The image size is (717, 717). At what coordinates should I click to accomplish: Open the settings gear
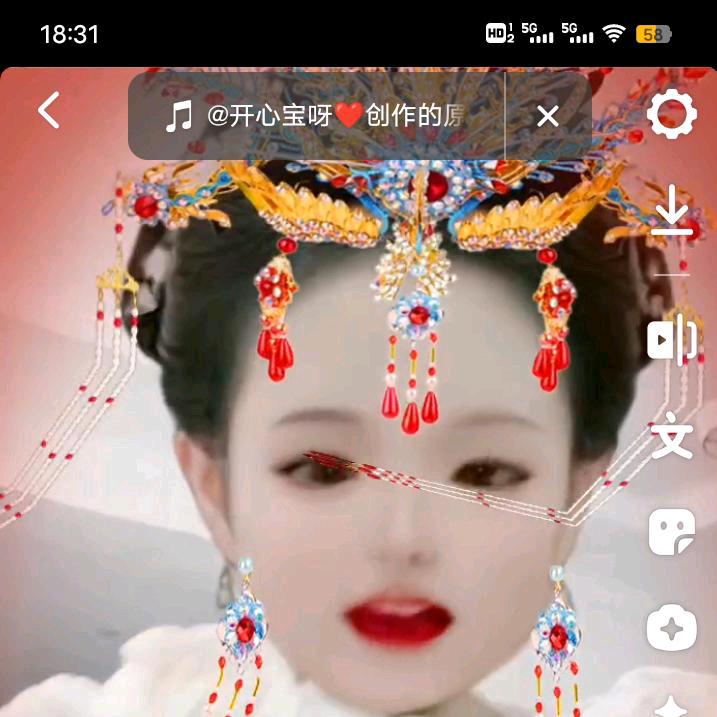tap(671, 114)
